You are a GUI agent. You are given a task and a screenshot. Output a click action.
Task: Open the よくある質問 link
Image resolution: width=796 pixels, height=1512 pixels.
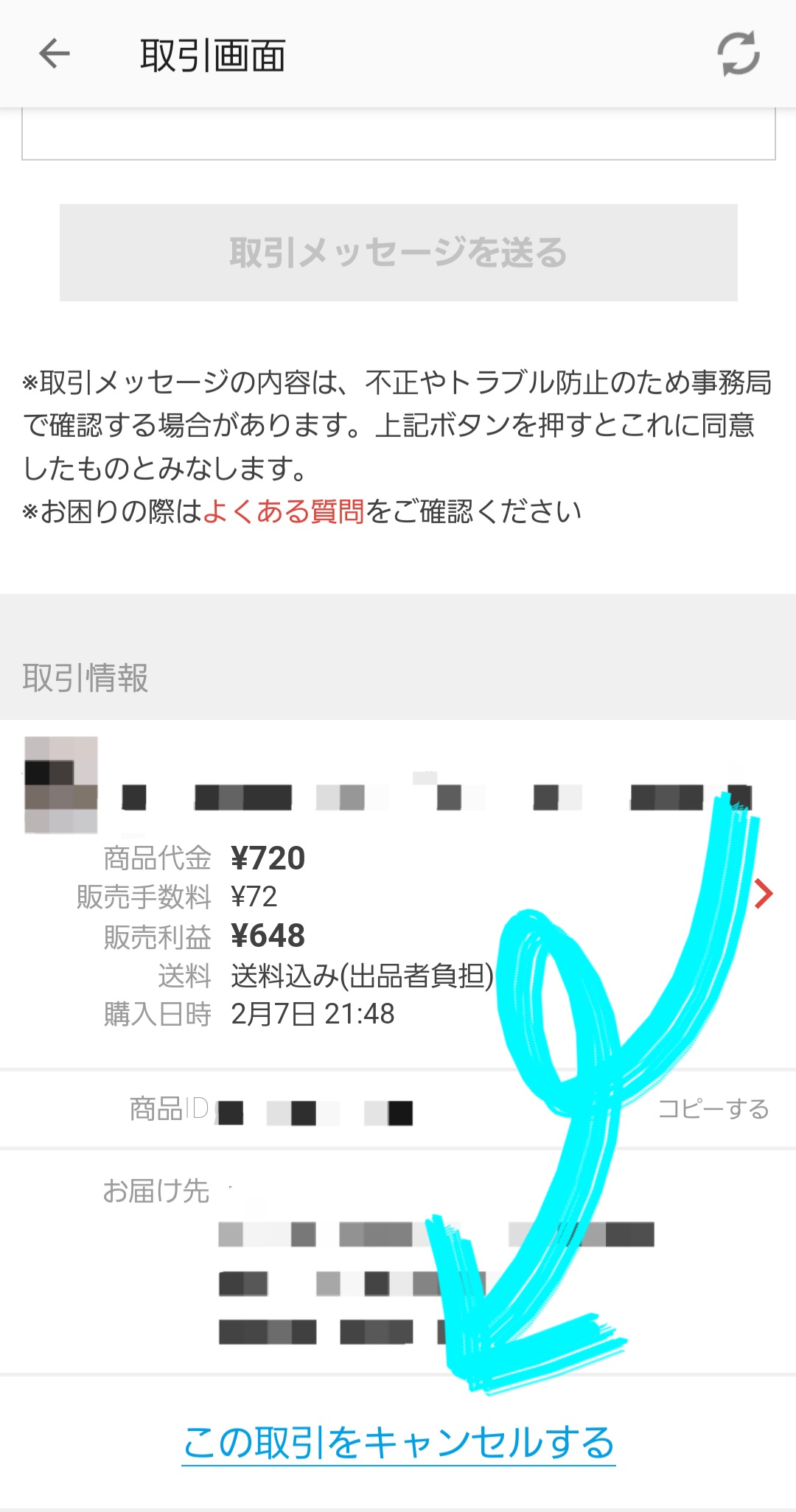pyautogui.click(x=283, y=511)
